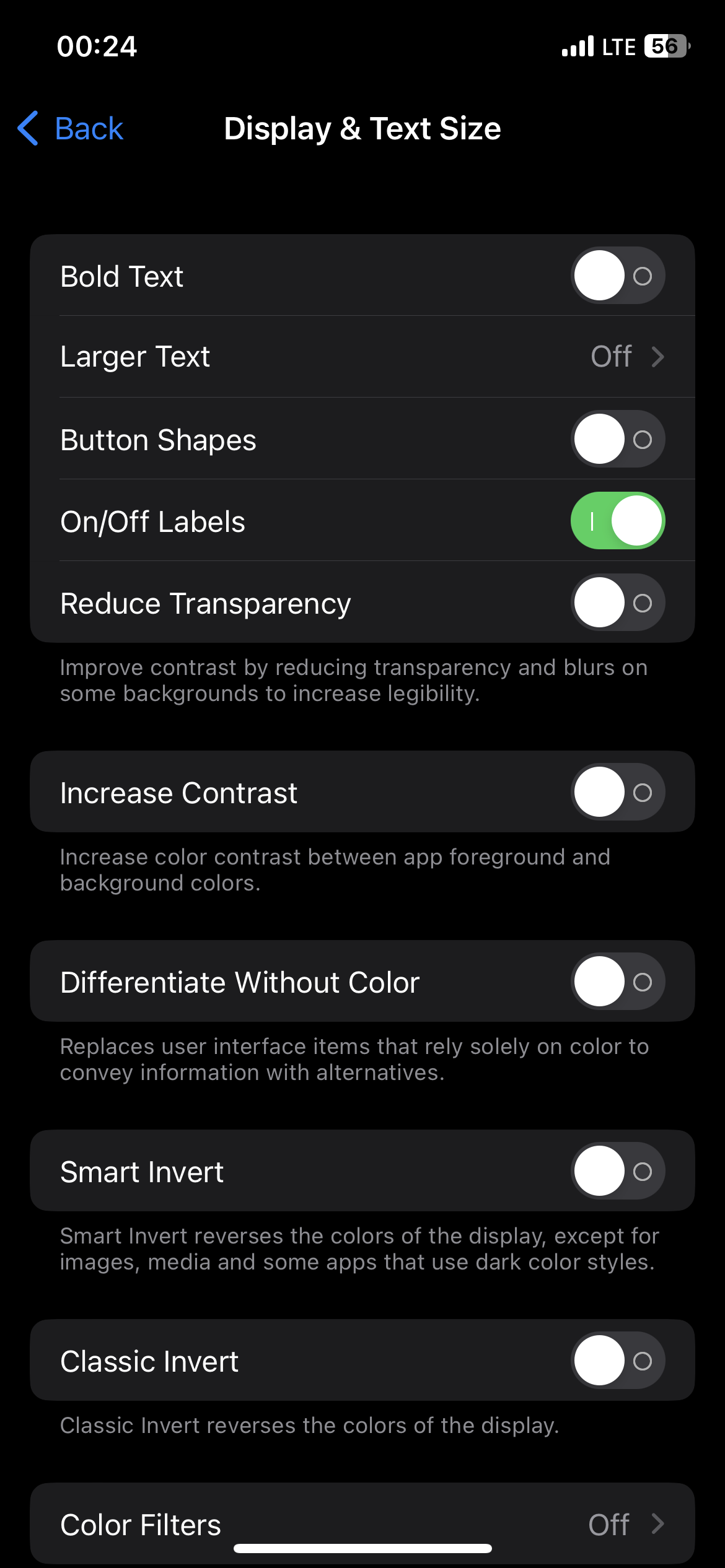Turn off On/Off Labels
This screenshot has height=1568, width=725.
click(617, 521)
